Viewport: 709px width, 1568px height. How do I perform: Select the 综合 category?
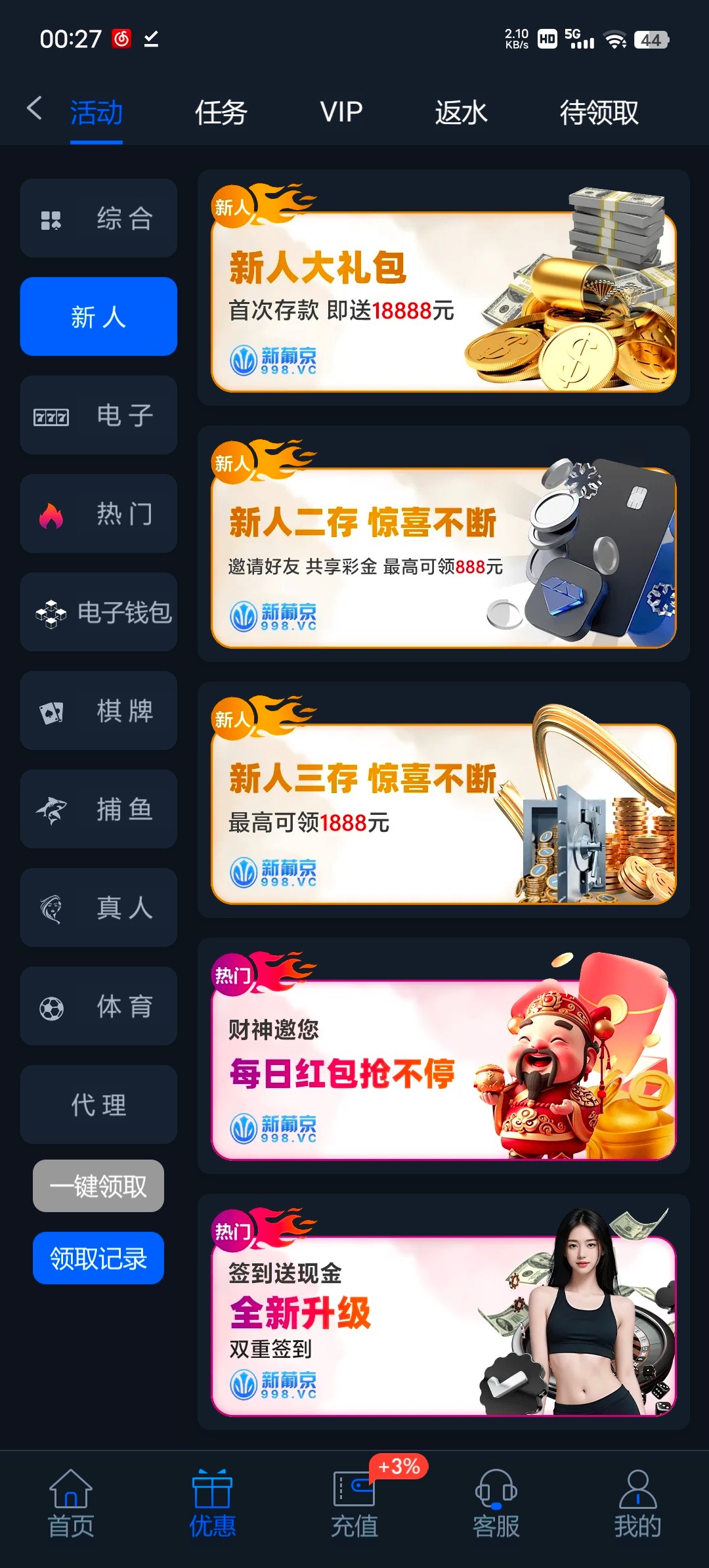tap(98, 218)
